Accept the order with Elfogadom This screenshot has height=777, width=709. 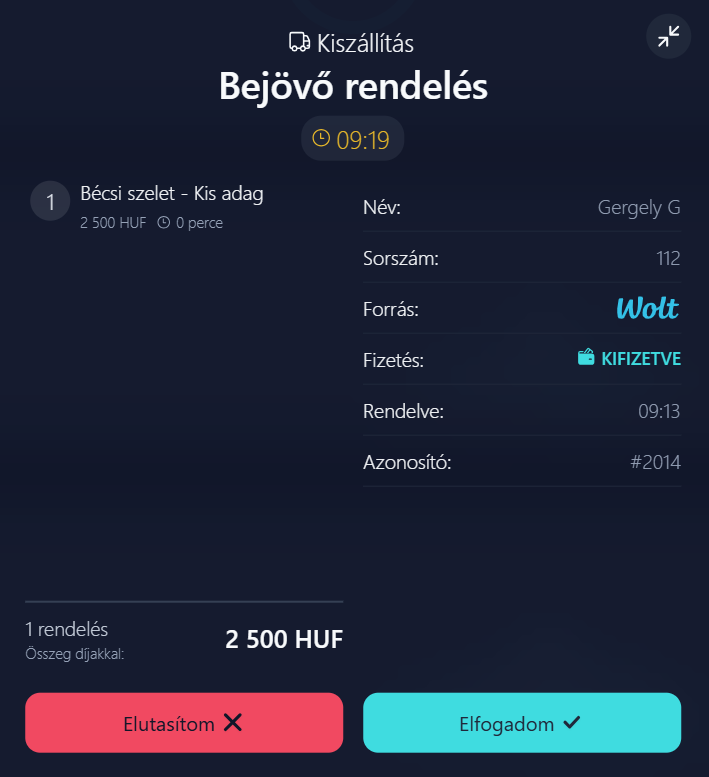pyautogui.click(x=521, y=723)
